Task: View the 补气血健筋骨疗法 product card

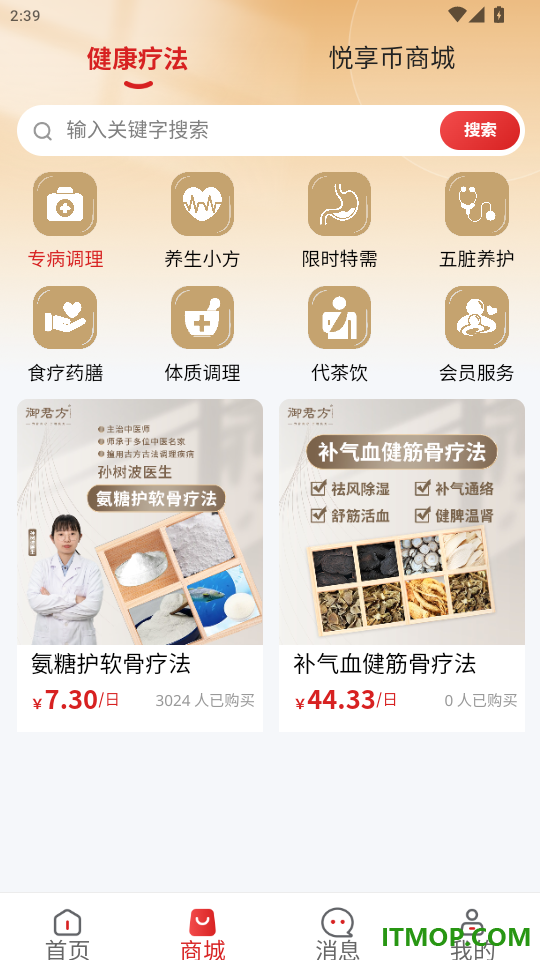Action: point(402,565)
